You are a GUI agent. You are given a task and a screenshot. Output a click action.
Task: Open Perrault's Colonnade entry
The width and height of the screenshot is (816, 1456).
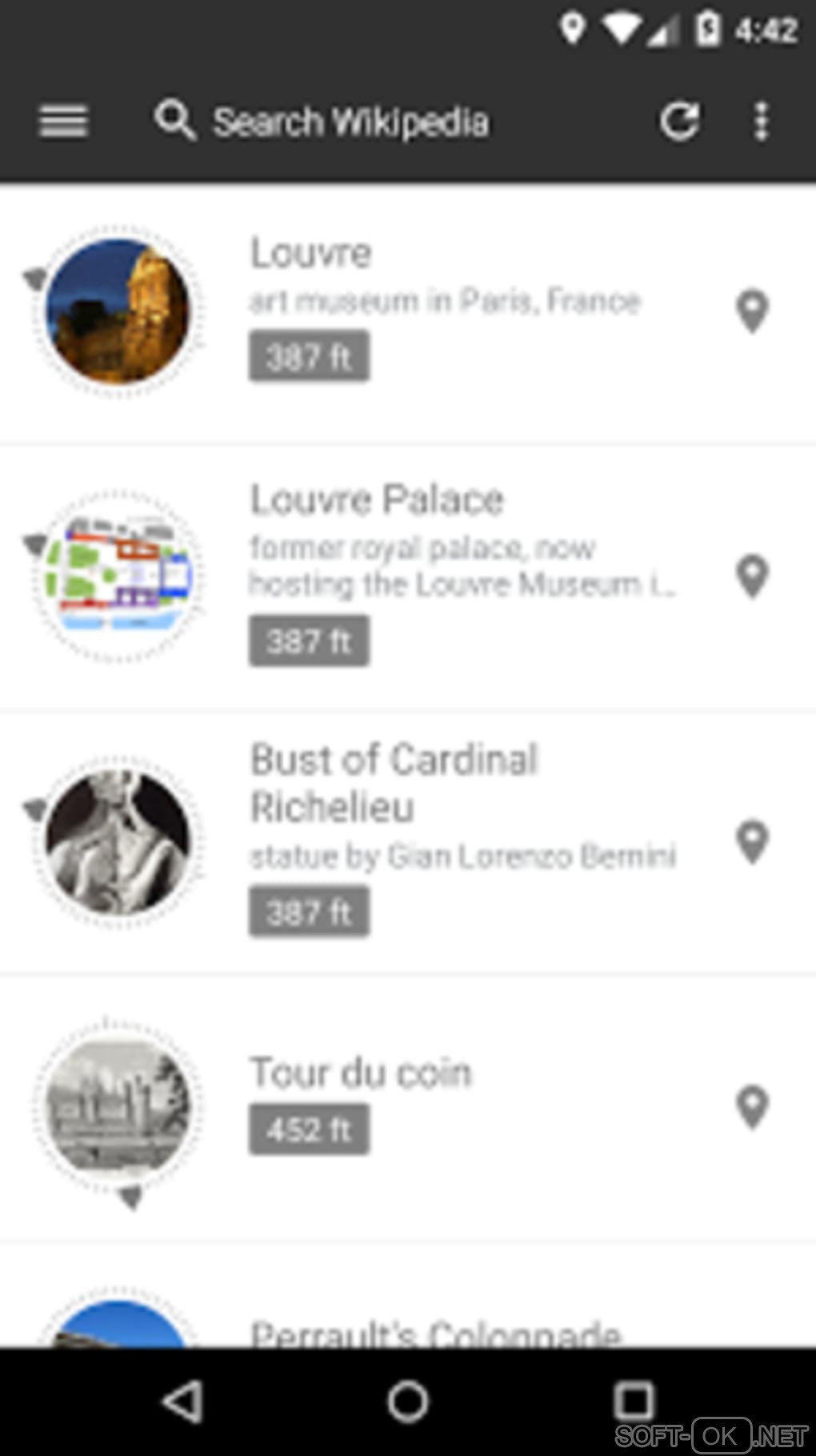coord(435,1330)
